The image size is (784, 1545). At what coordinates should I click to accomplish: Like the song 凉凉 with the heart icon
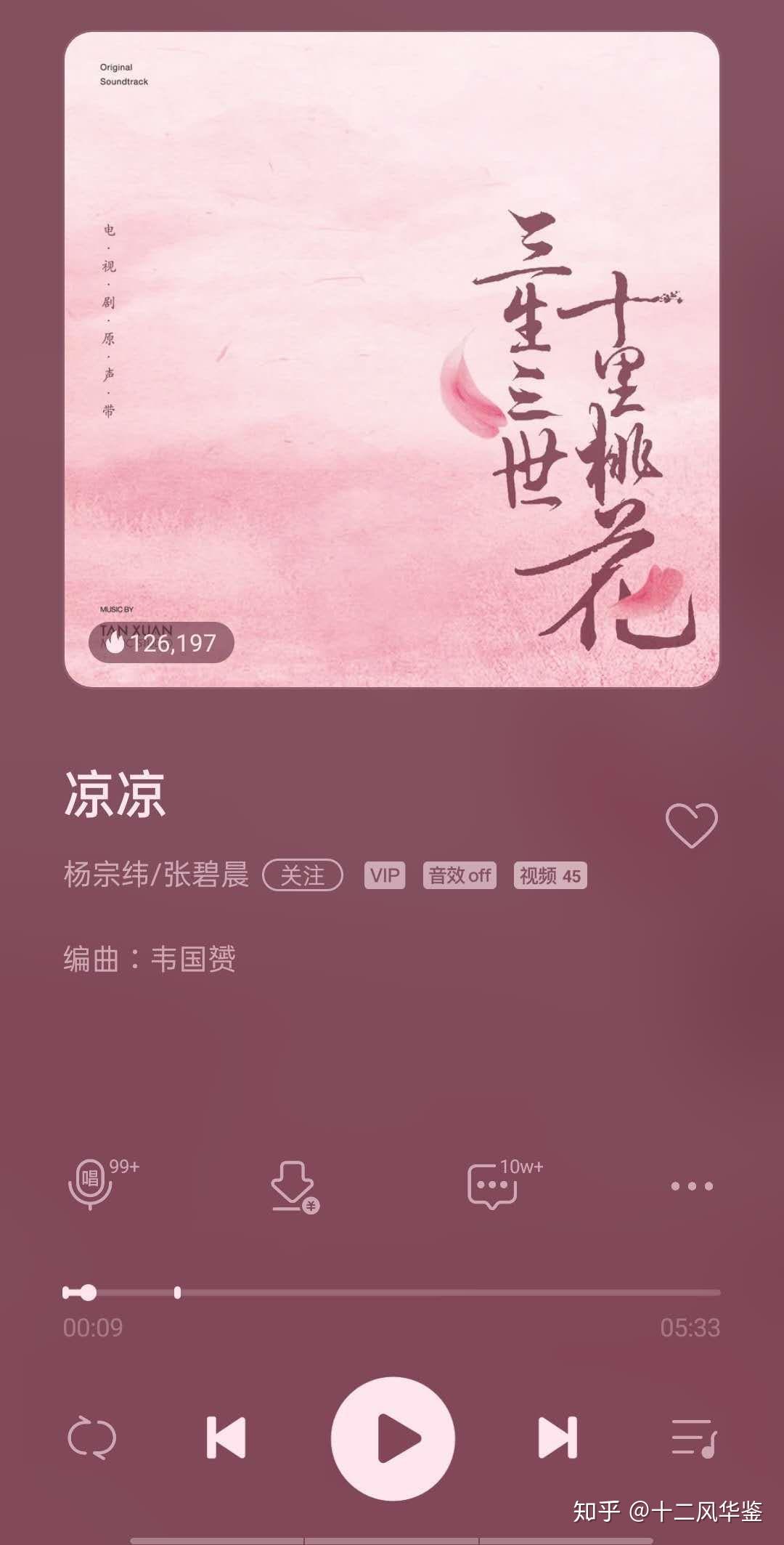[691, 825]
